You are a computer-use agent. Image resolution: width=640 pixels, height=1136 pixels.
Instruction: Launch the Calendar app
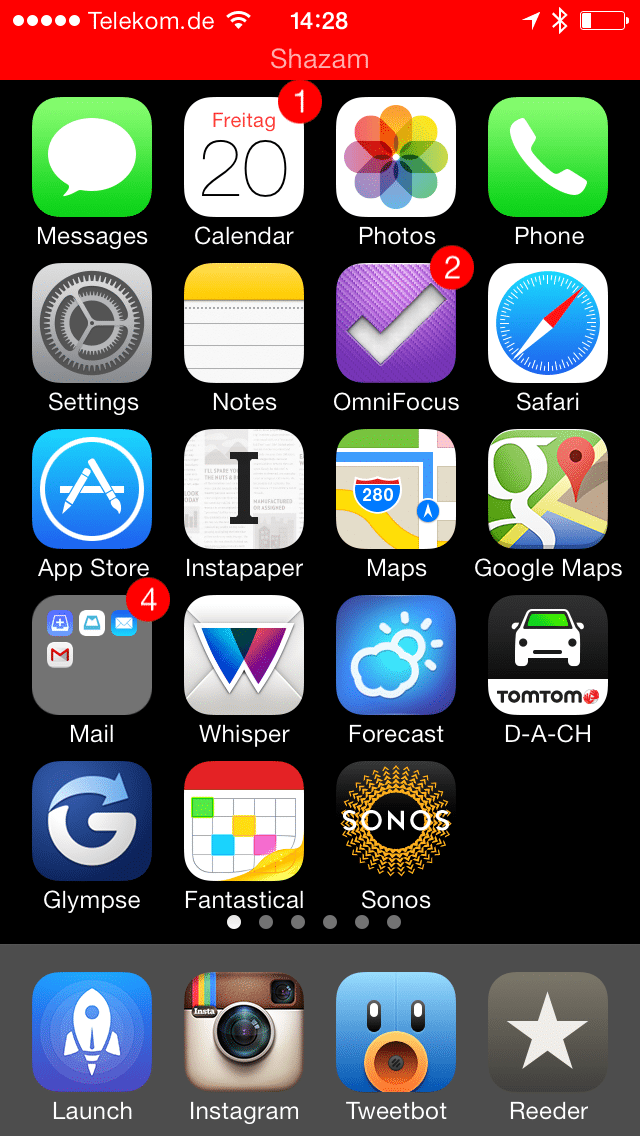point(244,157)
